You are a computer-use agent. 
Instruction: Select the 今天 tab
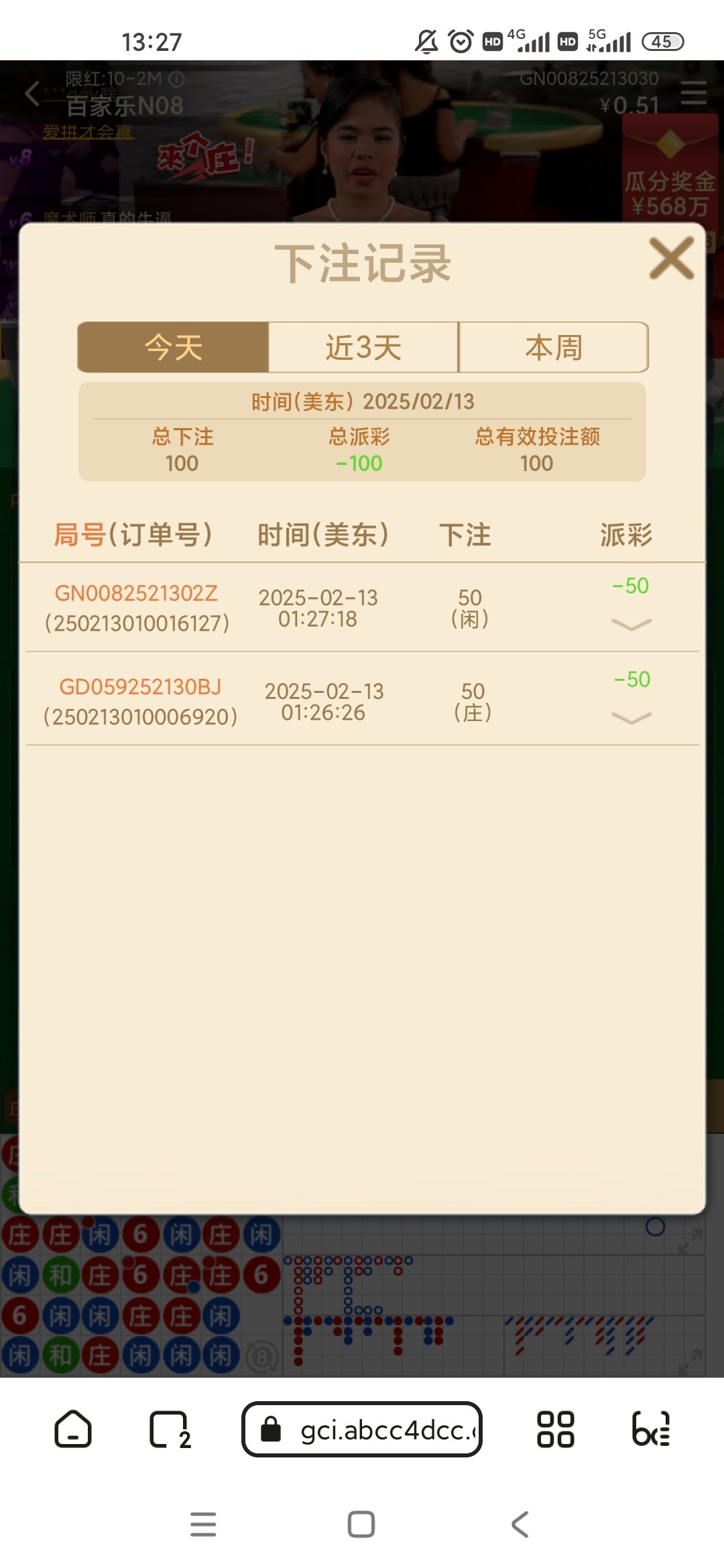174,347
